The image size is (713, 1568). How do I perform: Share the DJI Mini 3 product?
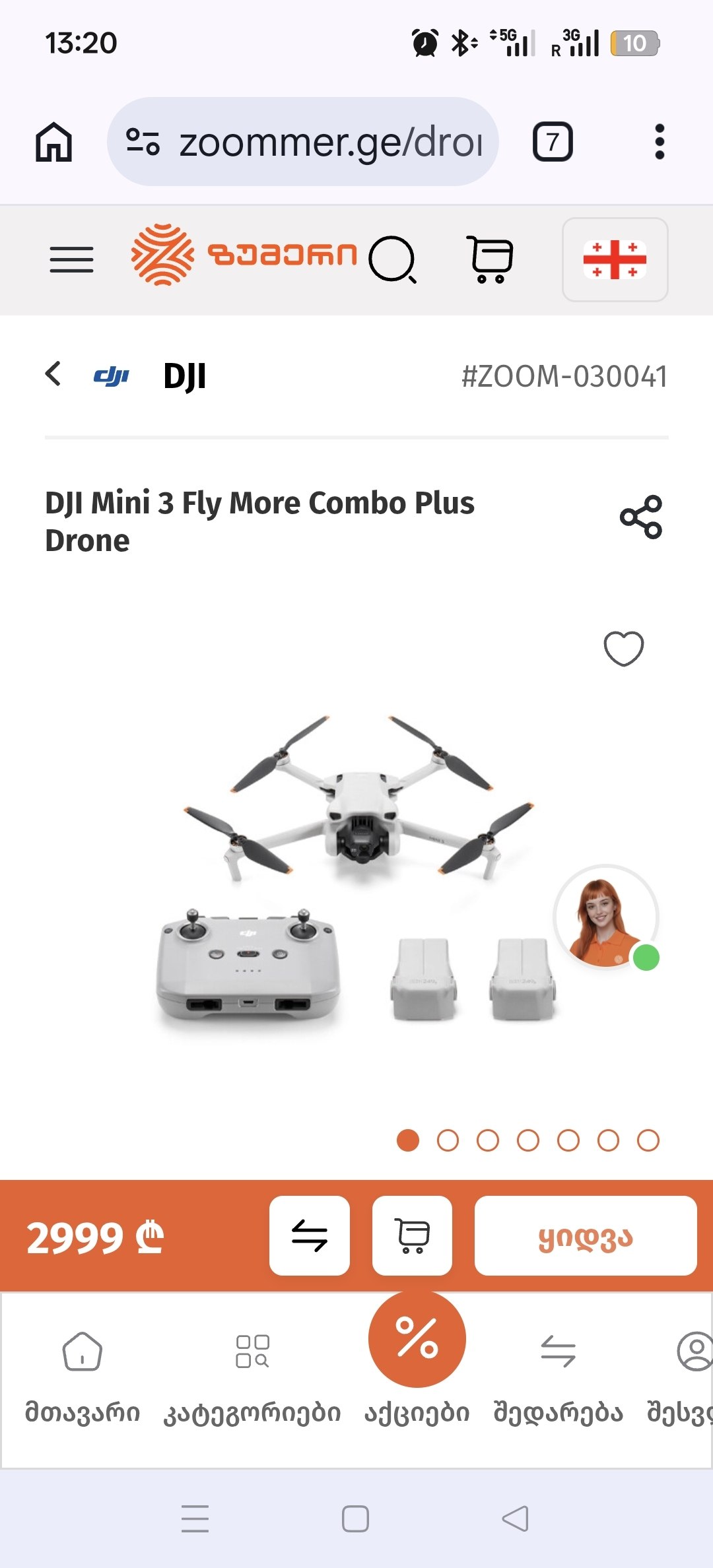point(641,517)
